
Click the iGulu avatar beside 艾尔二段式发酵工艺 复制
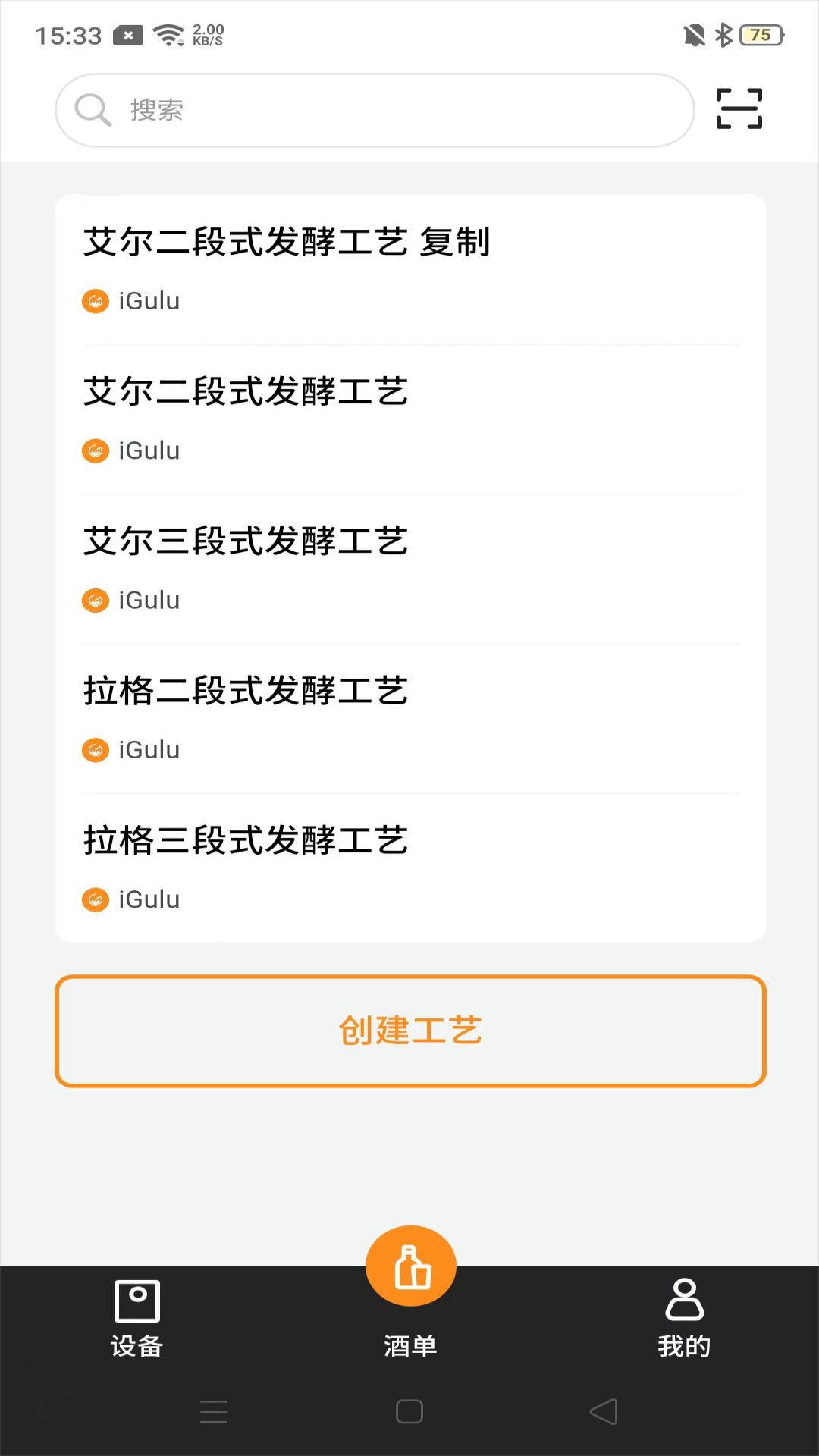[96, 300]
